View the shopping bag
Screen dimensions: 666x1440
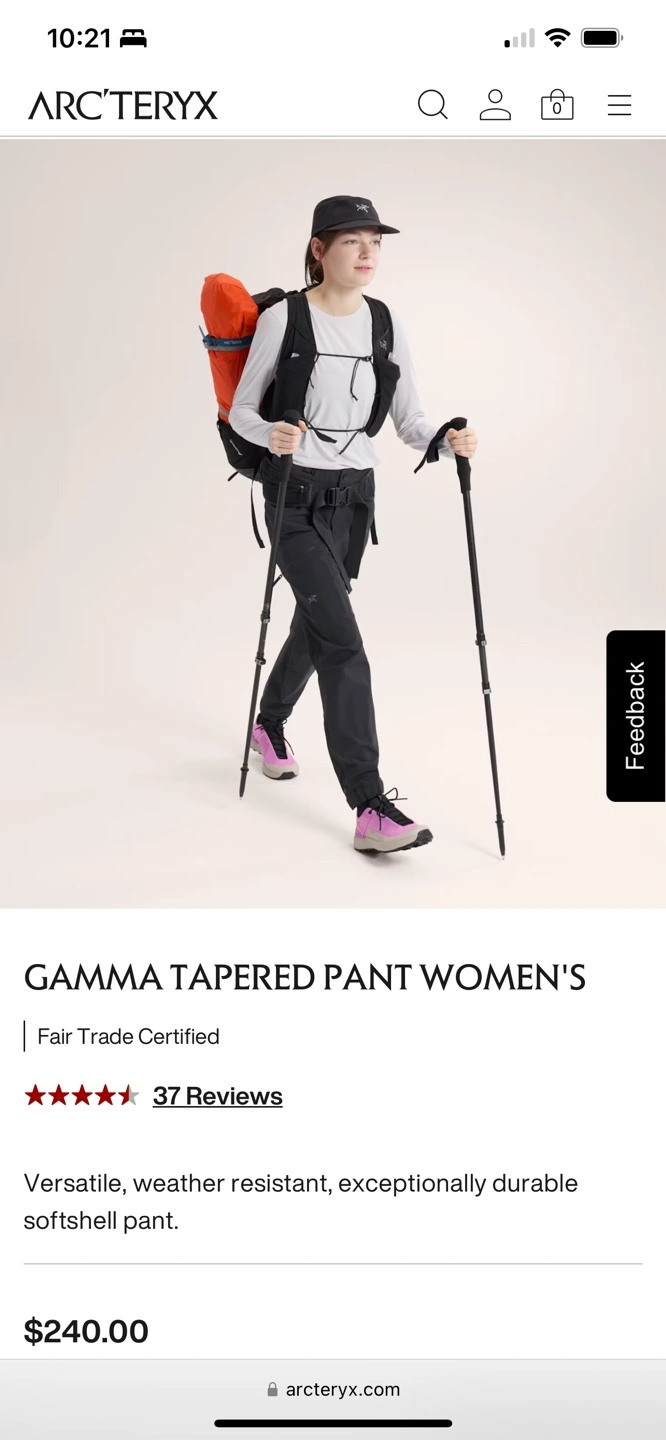[557, 104]
